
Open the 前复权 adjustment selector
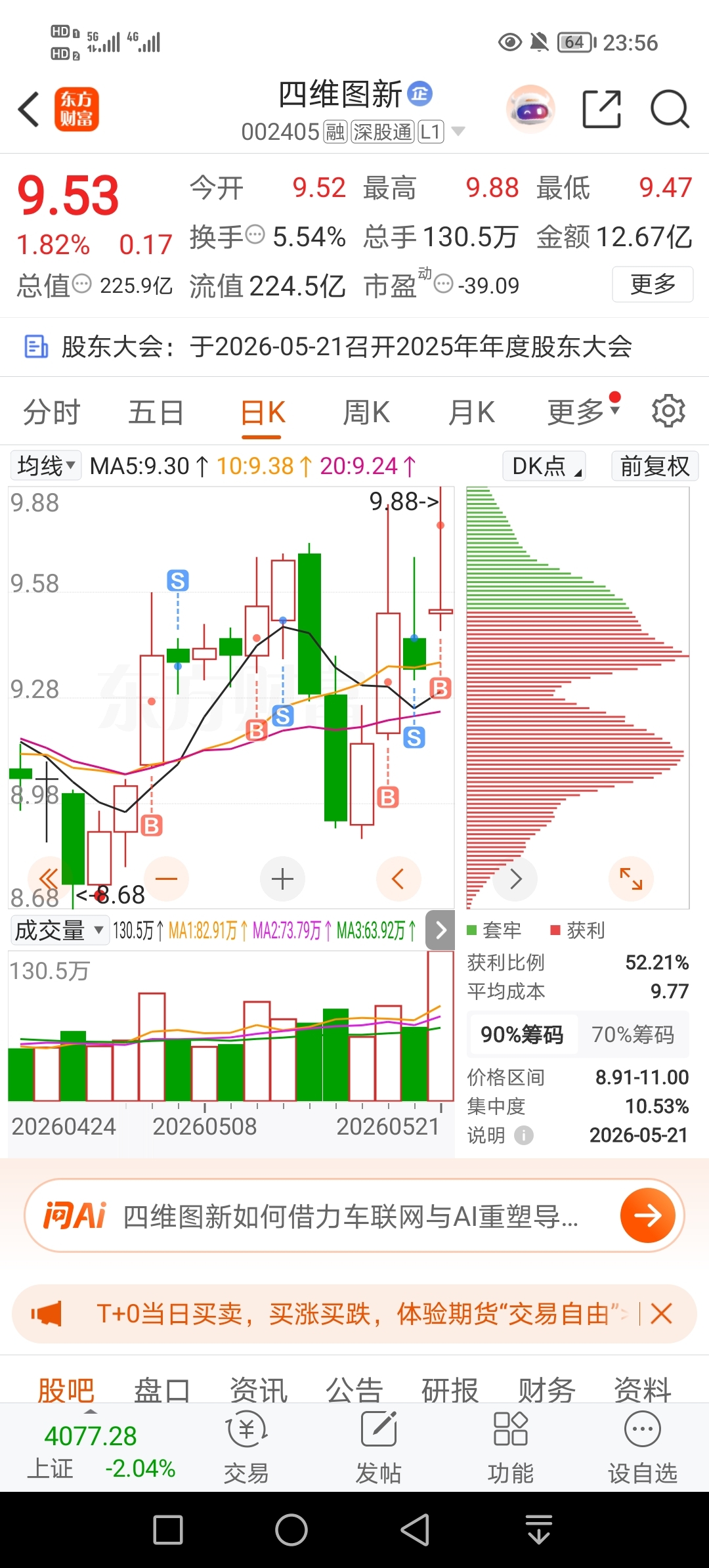pyautogui.click(x=655, y=466)
